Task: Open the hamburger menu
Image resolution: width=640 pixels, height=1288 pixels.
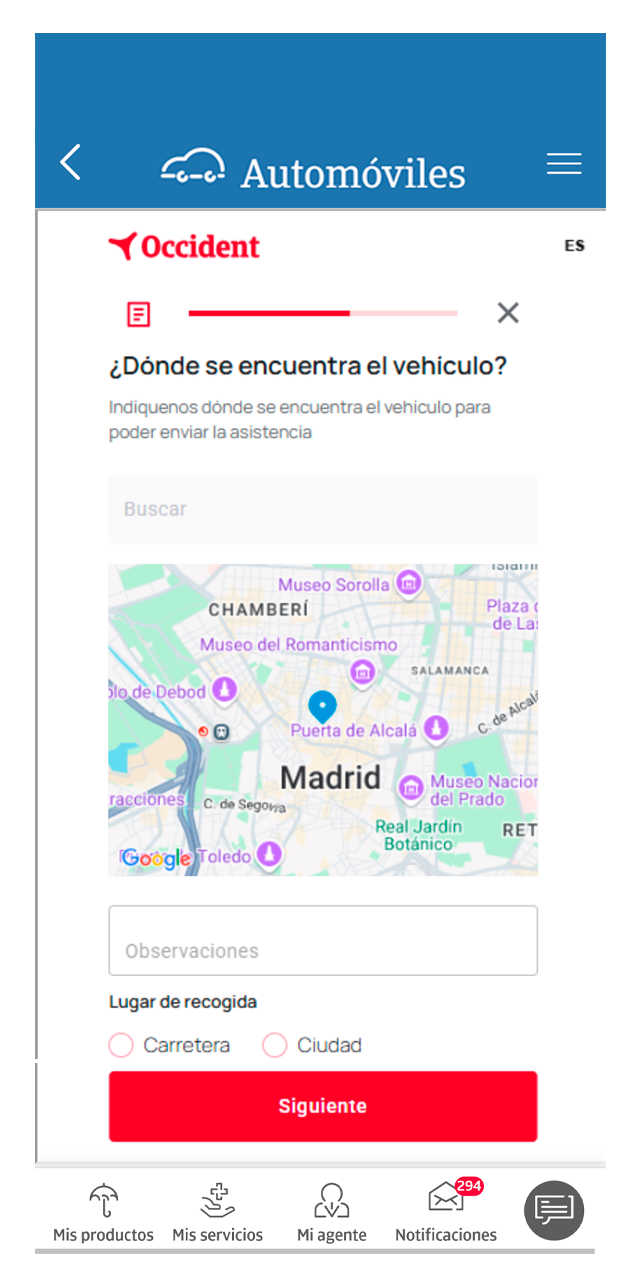Action: coord(563,164)
